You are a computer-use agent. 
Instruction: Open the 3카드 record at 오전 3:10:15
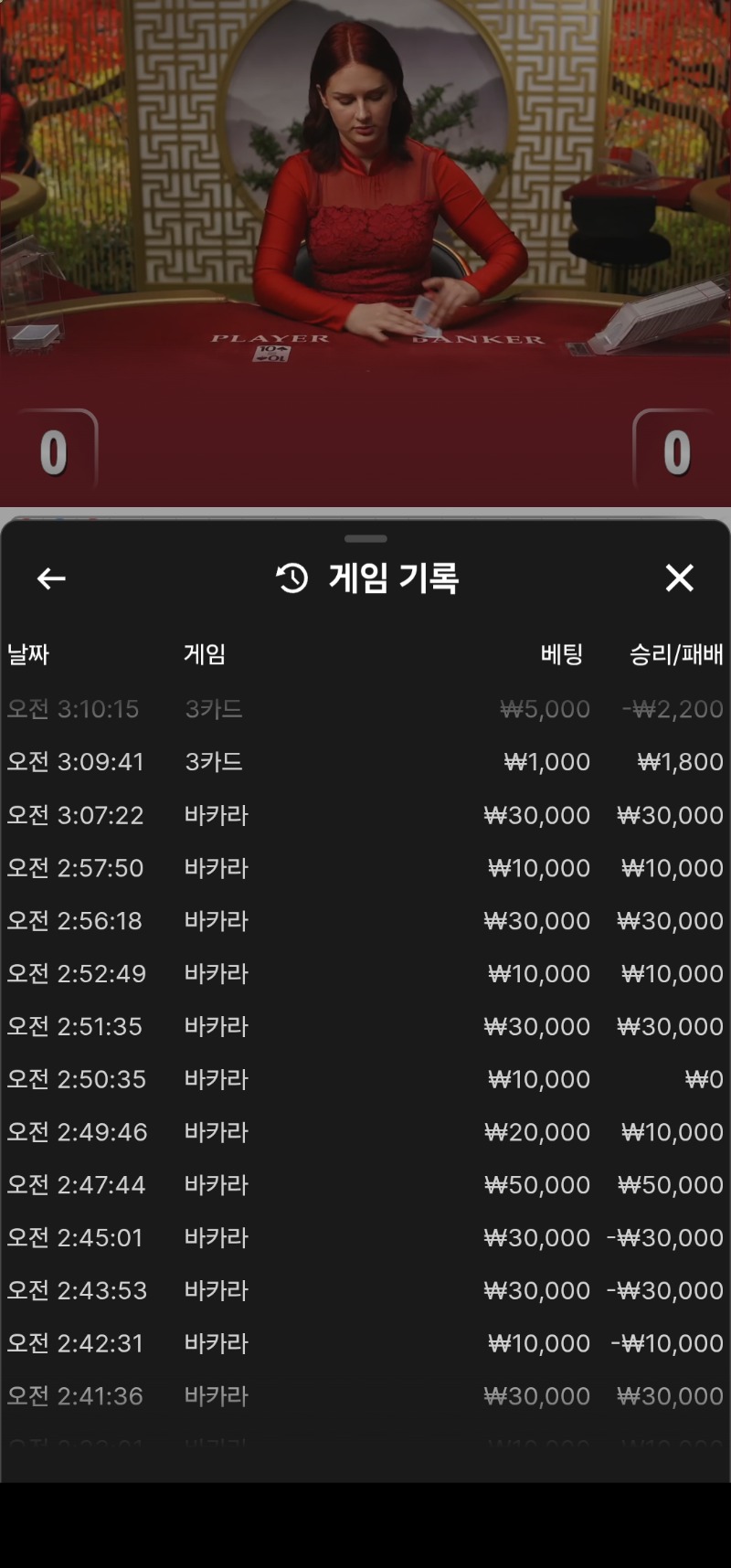pos(365,709)
